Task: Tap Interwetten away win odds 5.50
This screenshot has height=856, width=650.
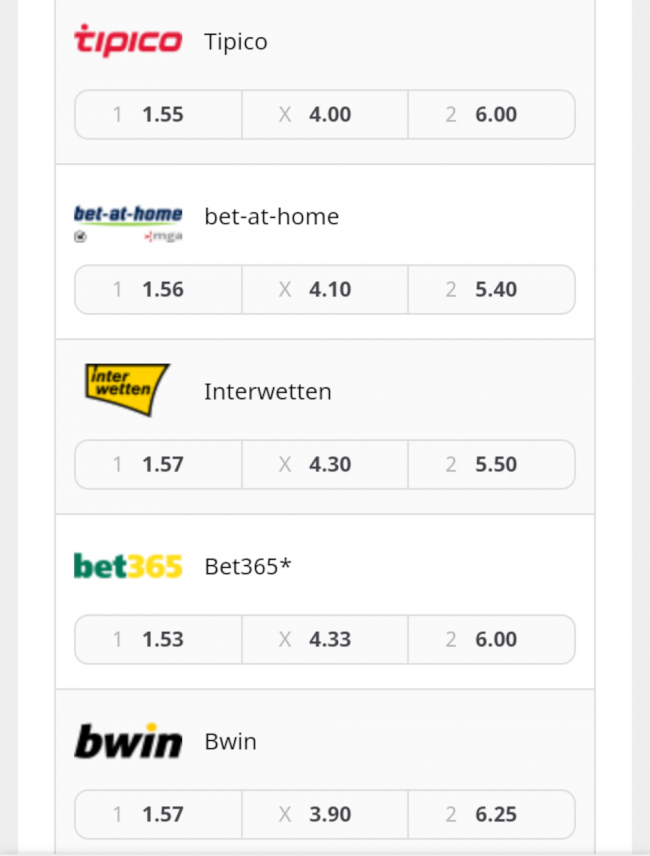Action: click(x=491, y=465)
